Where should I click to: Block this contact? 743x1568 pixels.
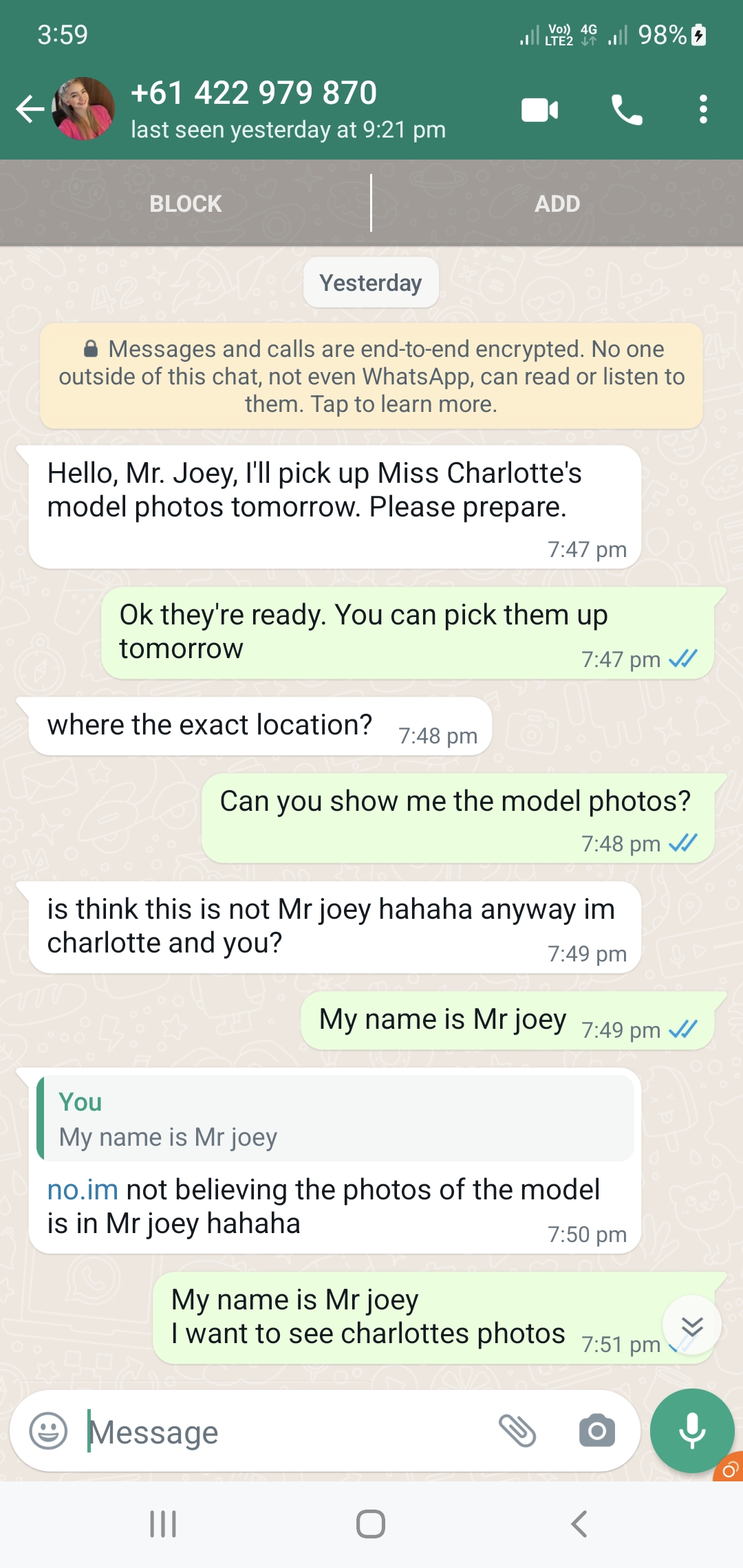click(x=184, y=203)
